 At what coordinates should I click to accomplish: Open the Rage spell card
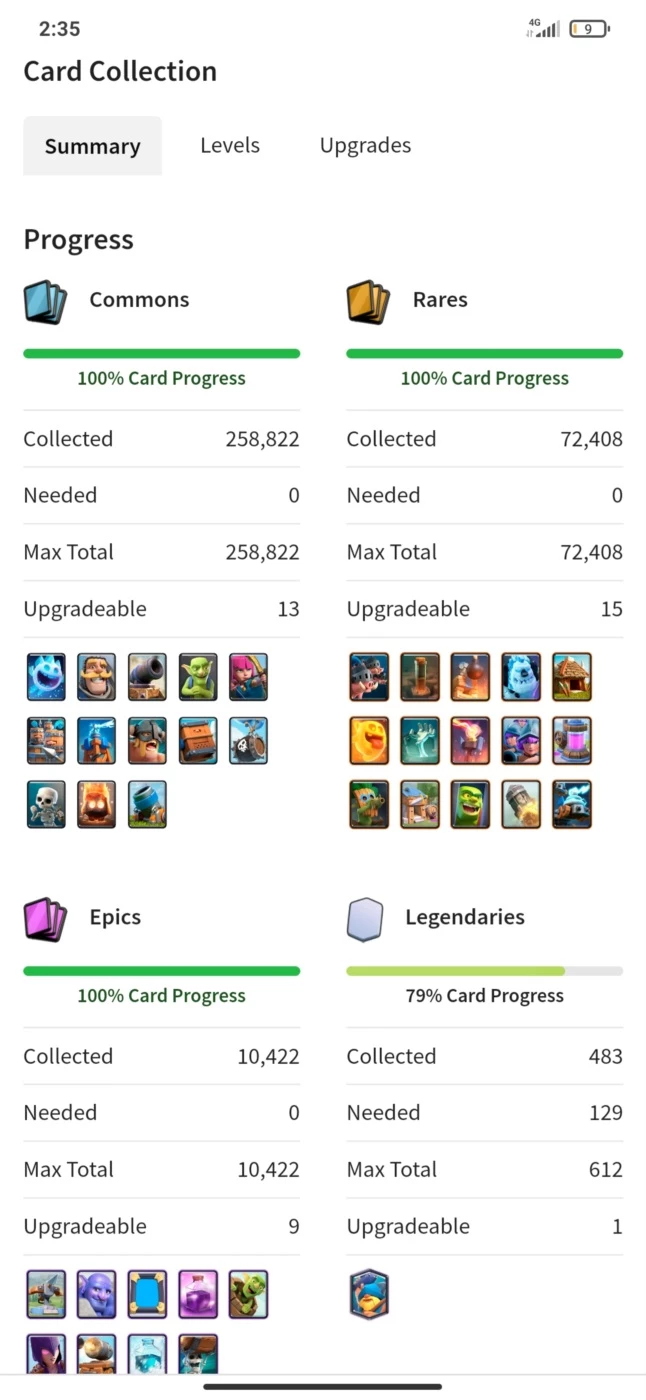click(x=198, y=1295)
